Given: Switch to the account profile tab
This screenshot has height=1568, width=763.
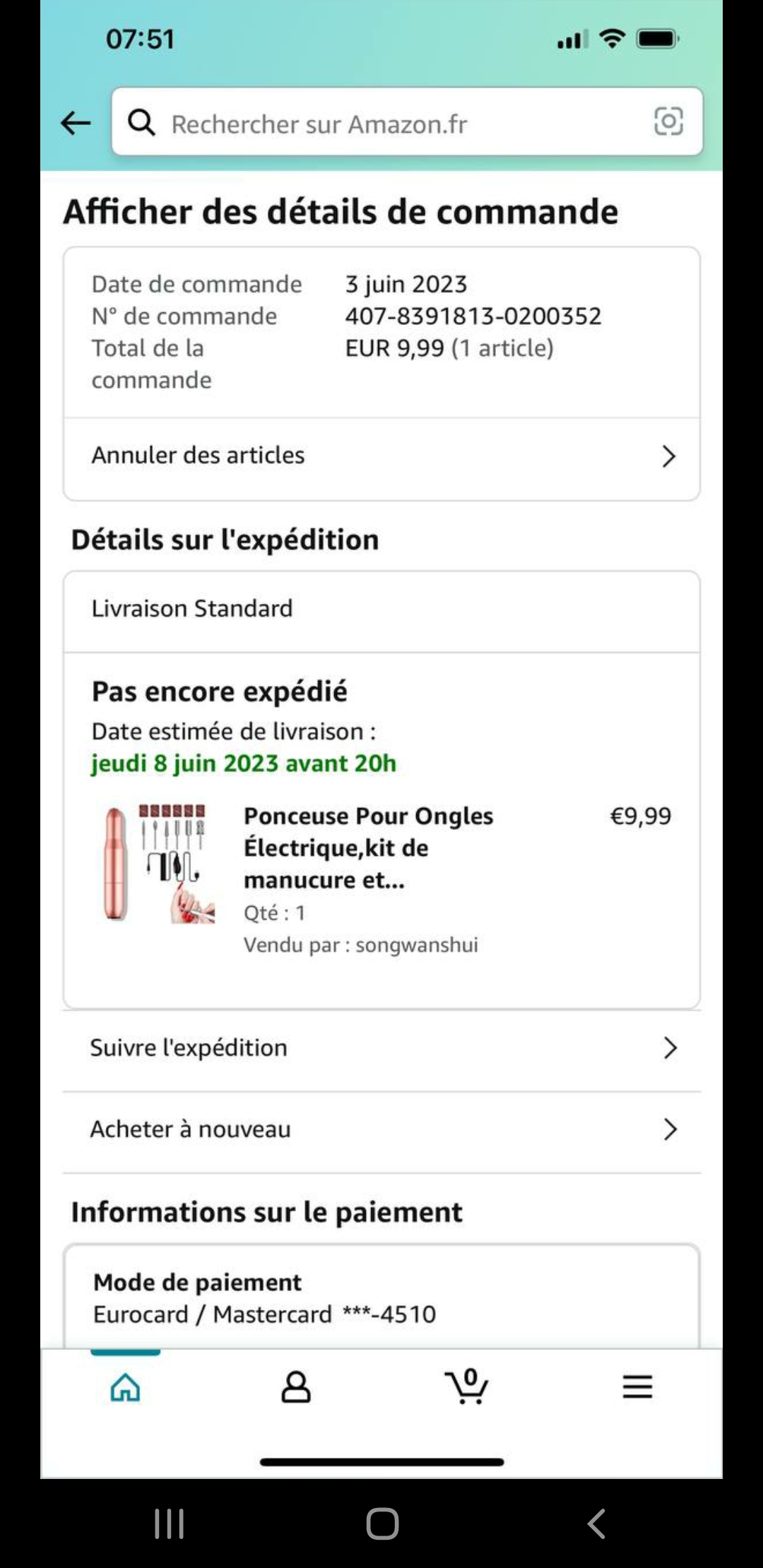Looking at the screenshot, I should pos(296,1387).
